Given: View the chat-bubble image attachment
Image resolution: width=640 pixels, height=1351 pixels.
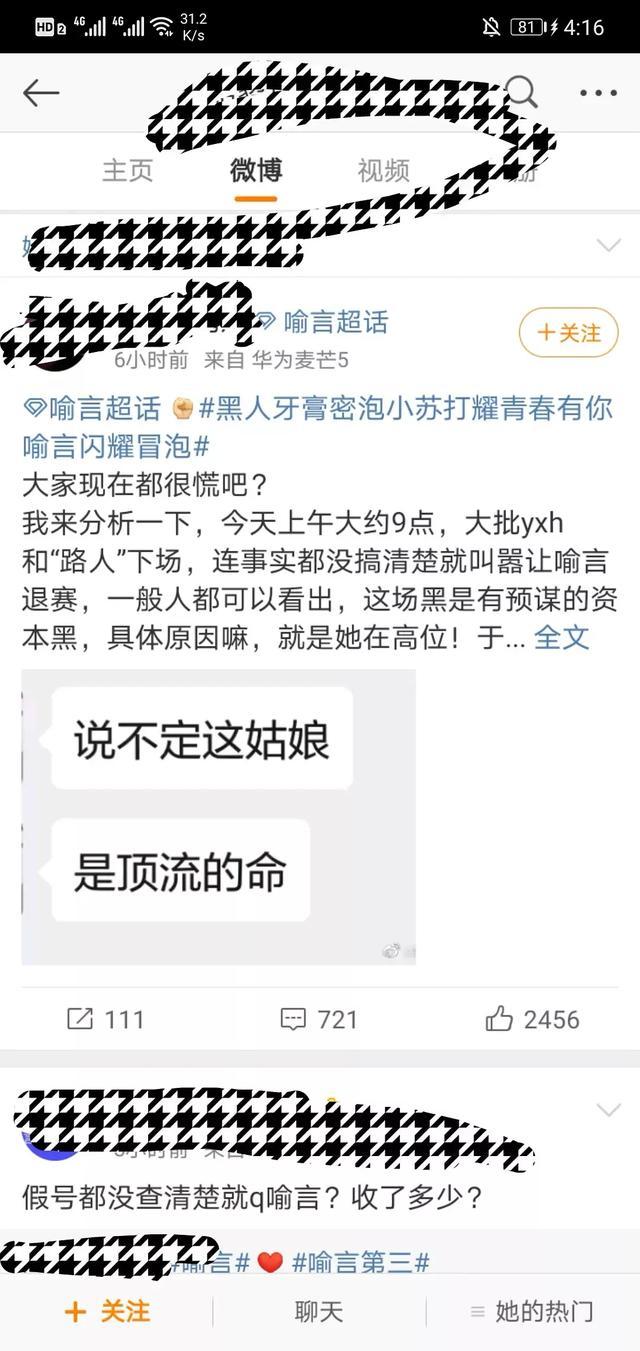Looking at the screenshot, I should pos(218,816).
